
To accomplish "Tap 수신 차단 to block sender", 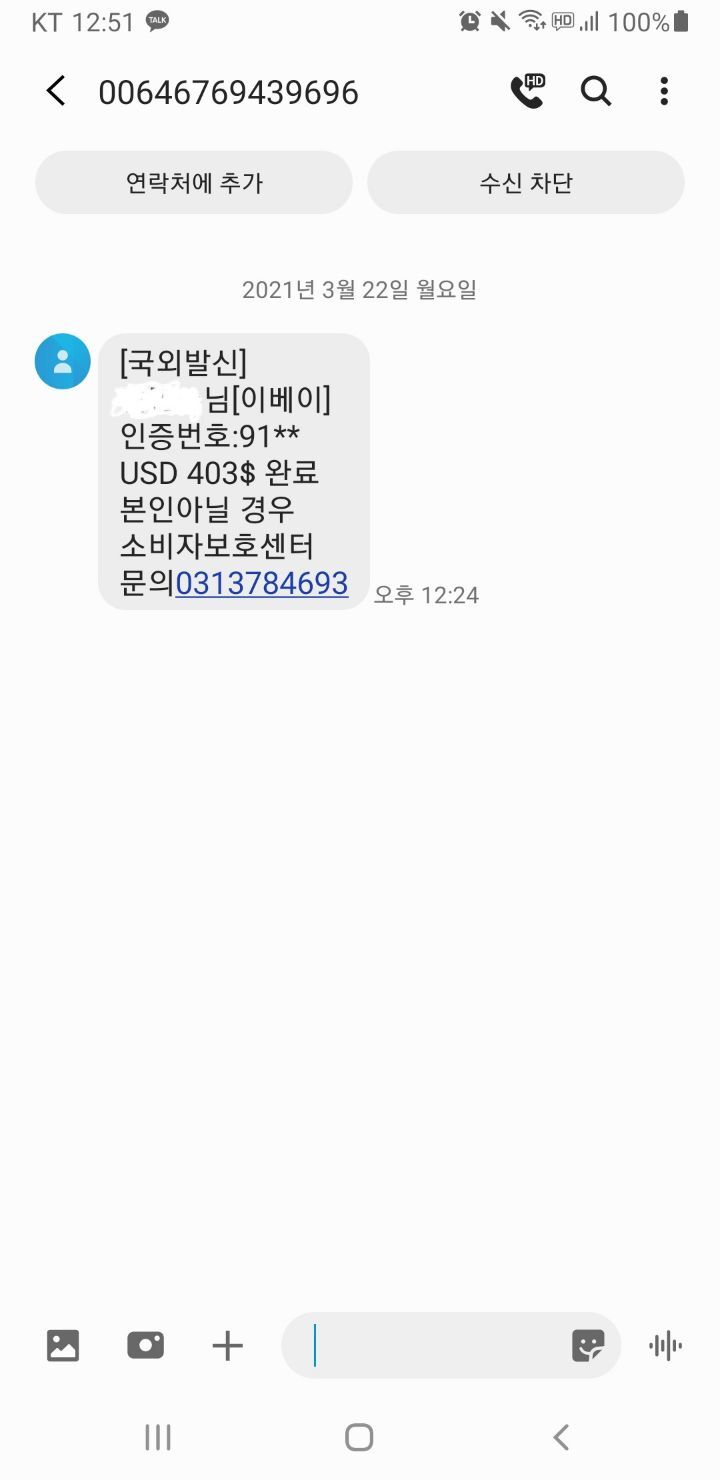I will pyautogui.click(x=525, y=183).
